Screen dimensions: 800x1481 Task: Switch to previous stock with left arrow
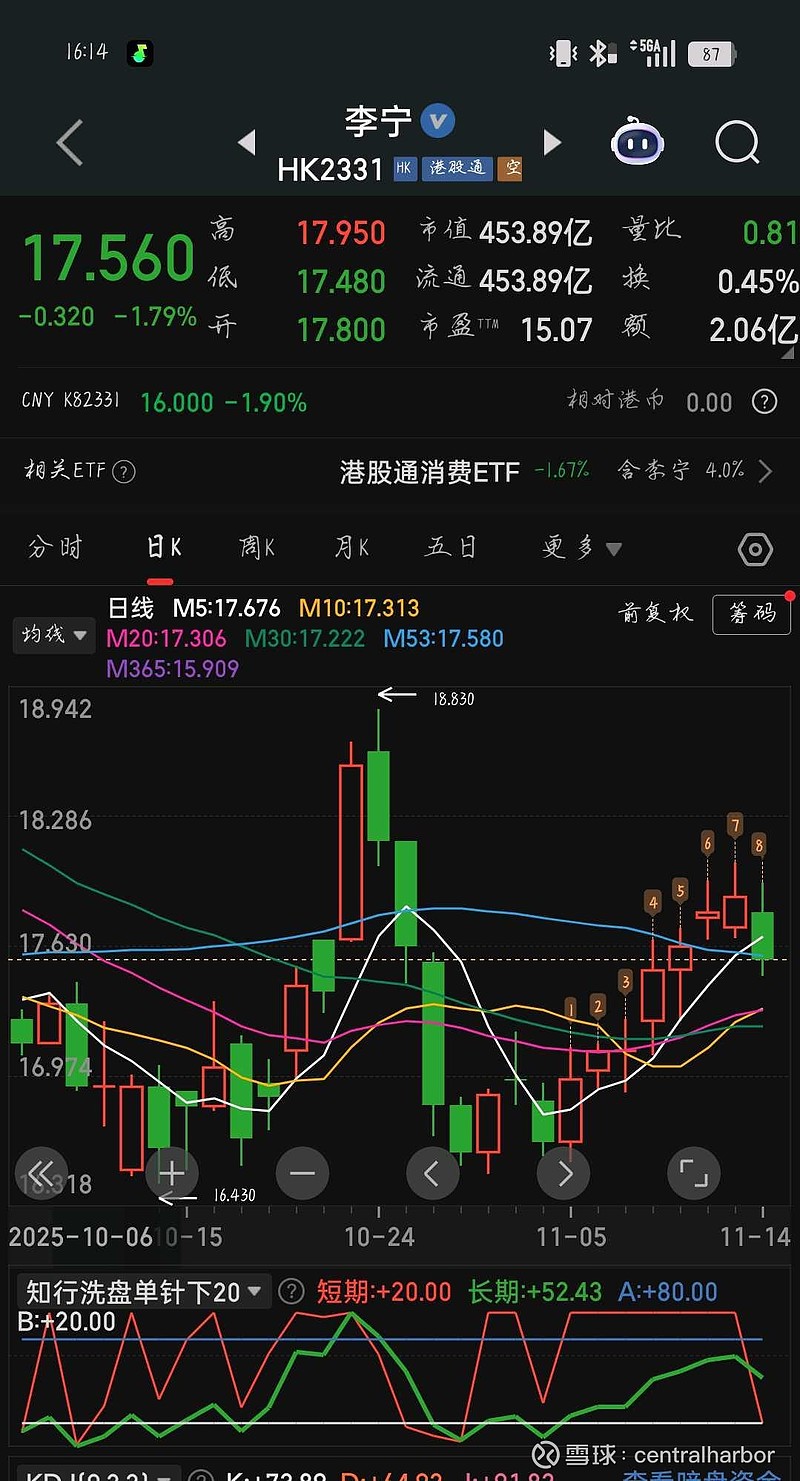click(x=246, y=143)
